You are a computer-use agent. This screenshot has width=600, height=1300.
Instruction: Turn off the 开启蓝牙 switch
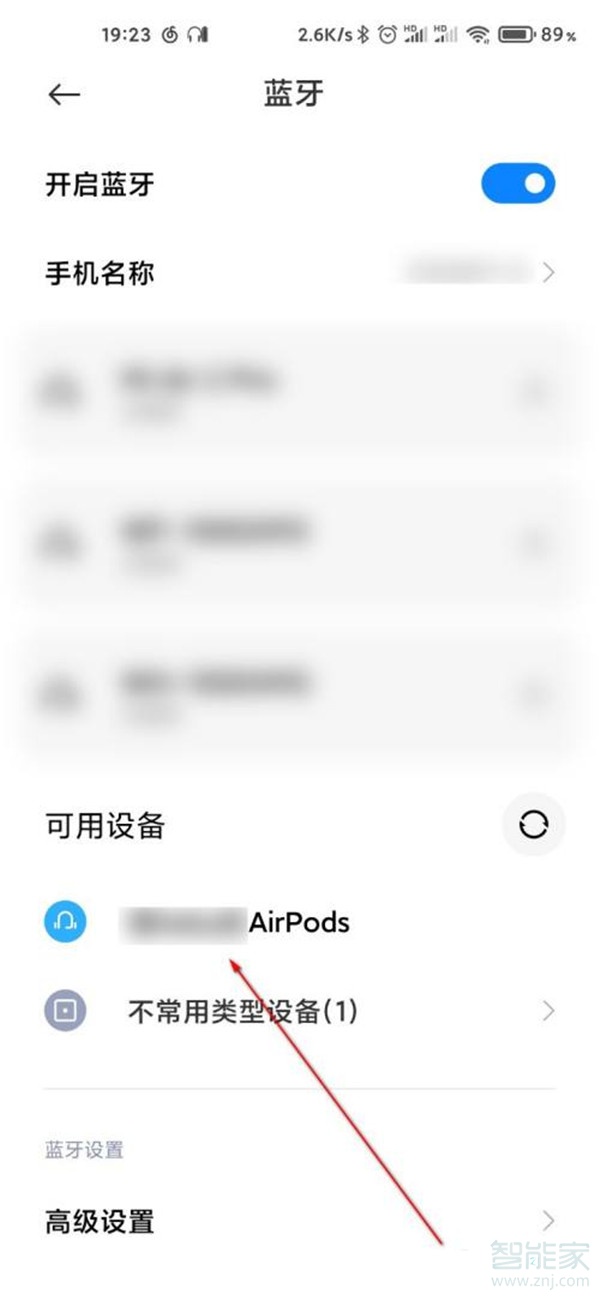pos(518,184)
